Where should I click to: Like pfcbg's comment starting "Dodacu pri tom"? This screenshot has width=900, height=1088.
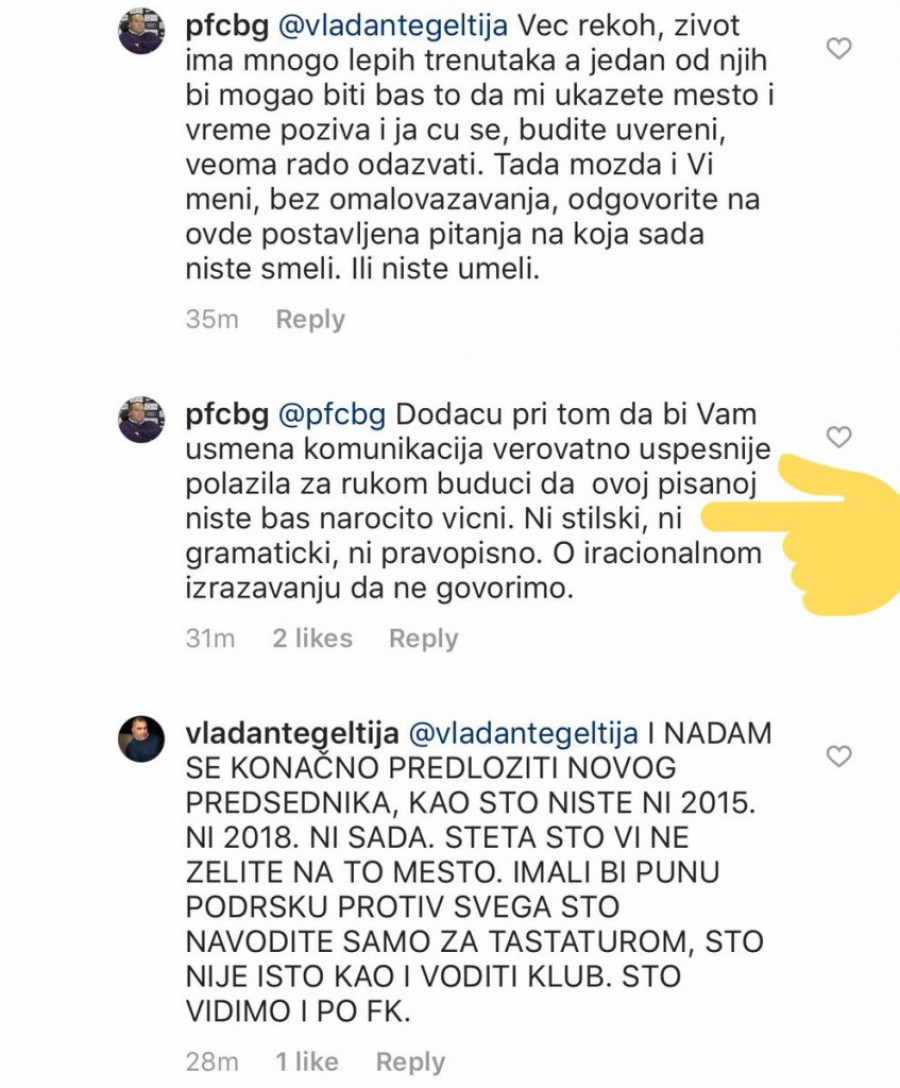[x=840, y=437]
